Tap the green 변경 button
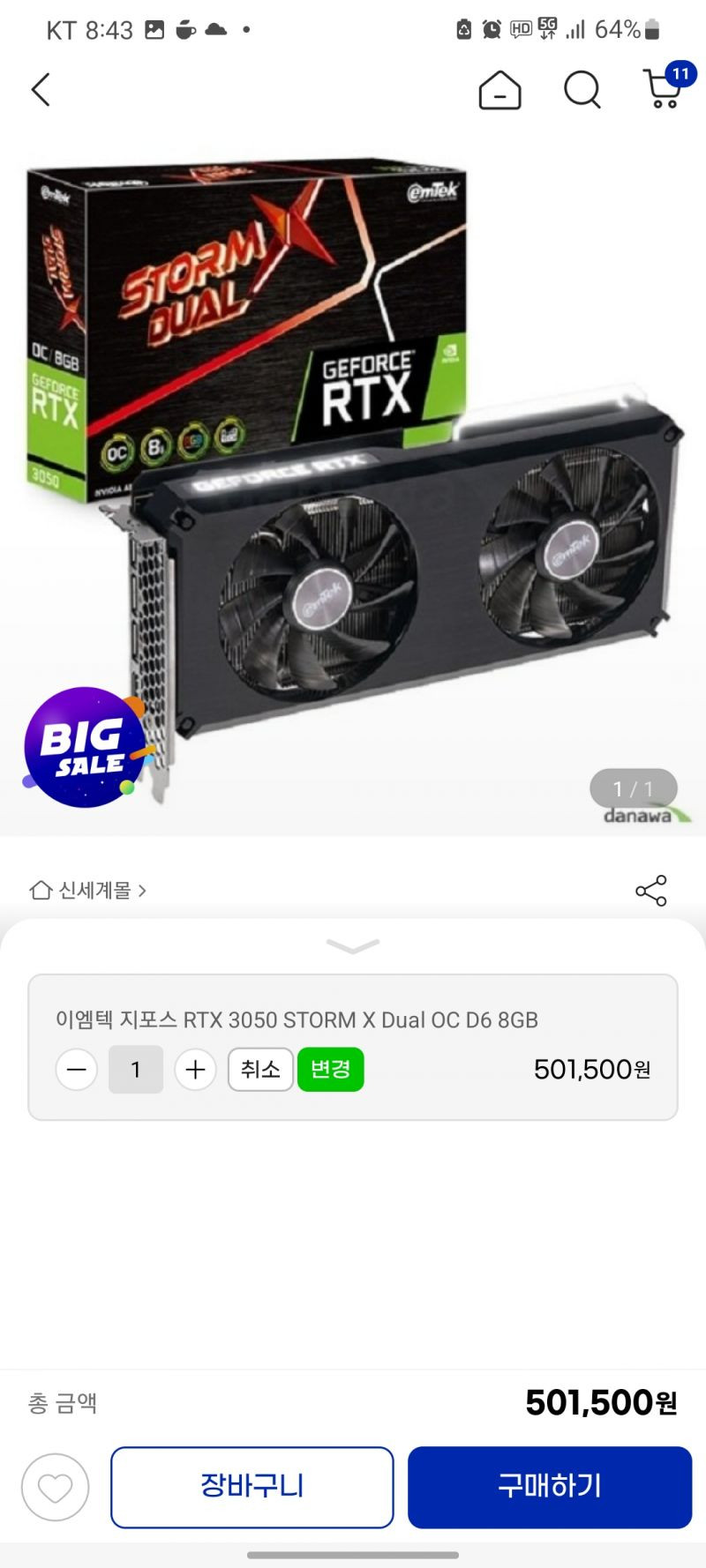This screenshot has height=1568, width=706. point(331,1070)
